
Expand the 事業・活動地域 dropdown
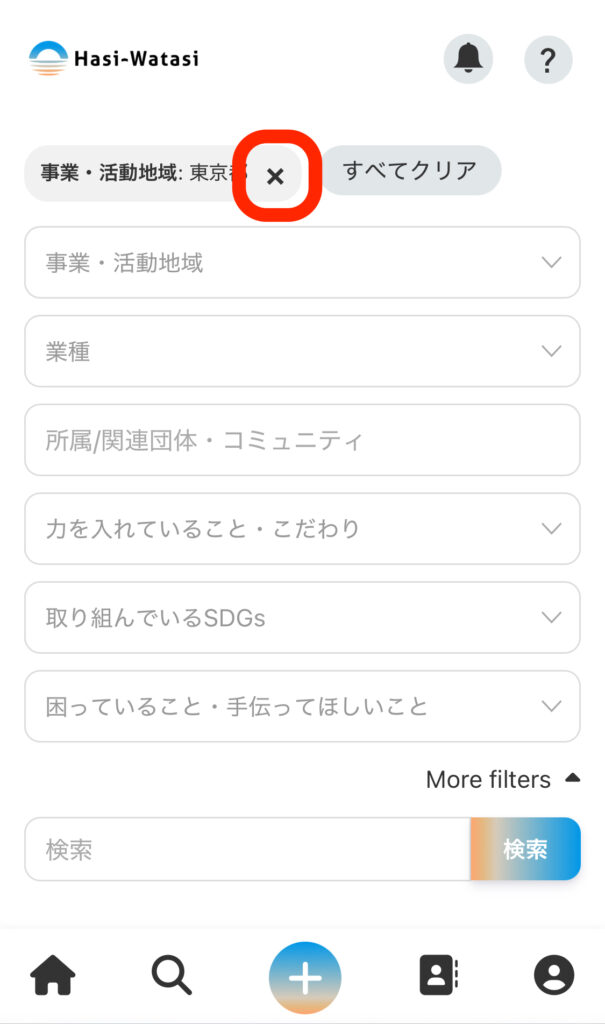(302, 262)
